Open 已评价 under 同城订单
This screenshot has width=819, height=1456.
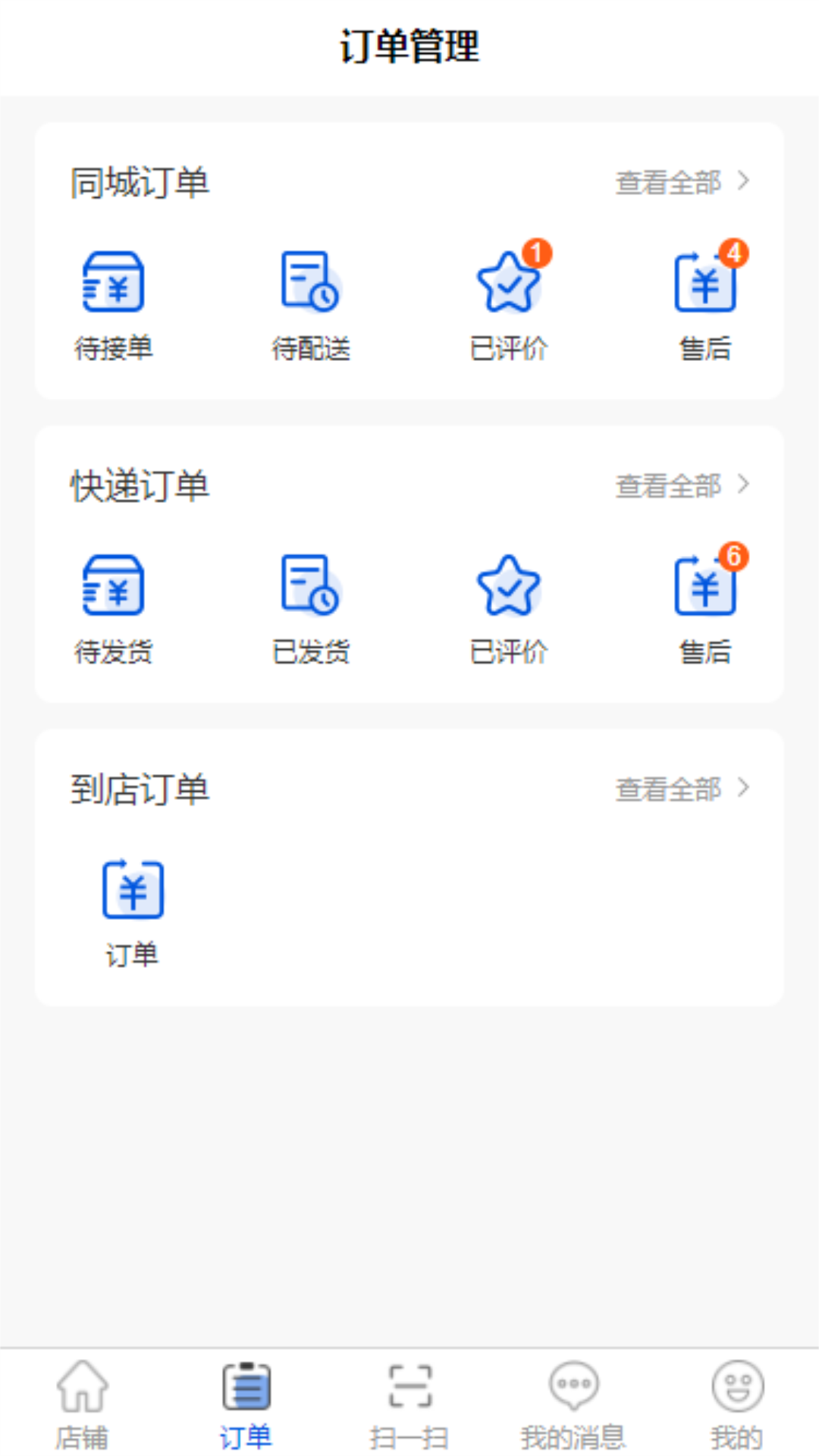coord(508,305)
